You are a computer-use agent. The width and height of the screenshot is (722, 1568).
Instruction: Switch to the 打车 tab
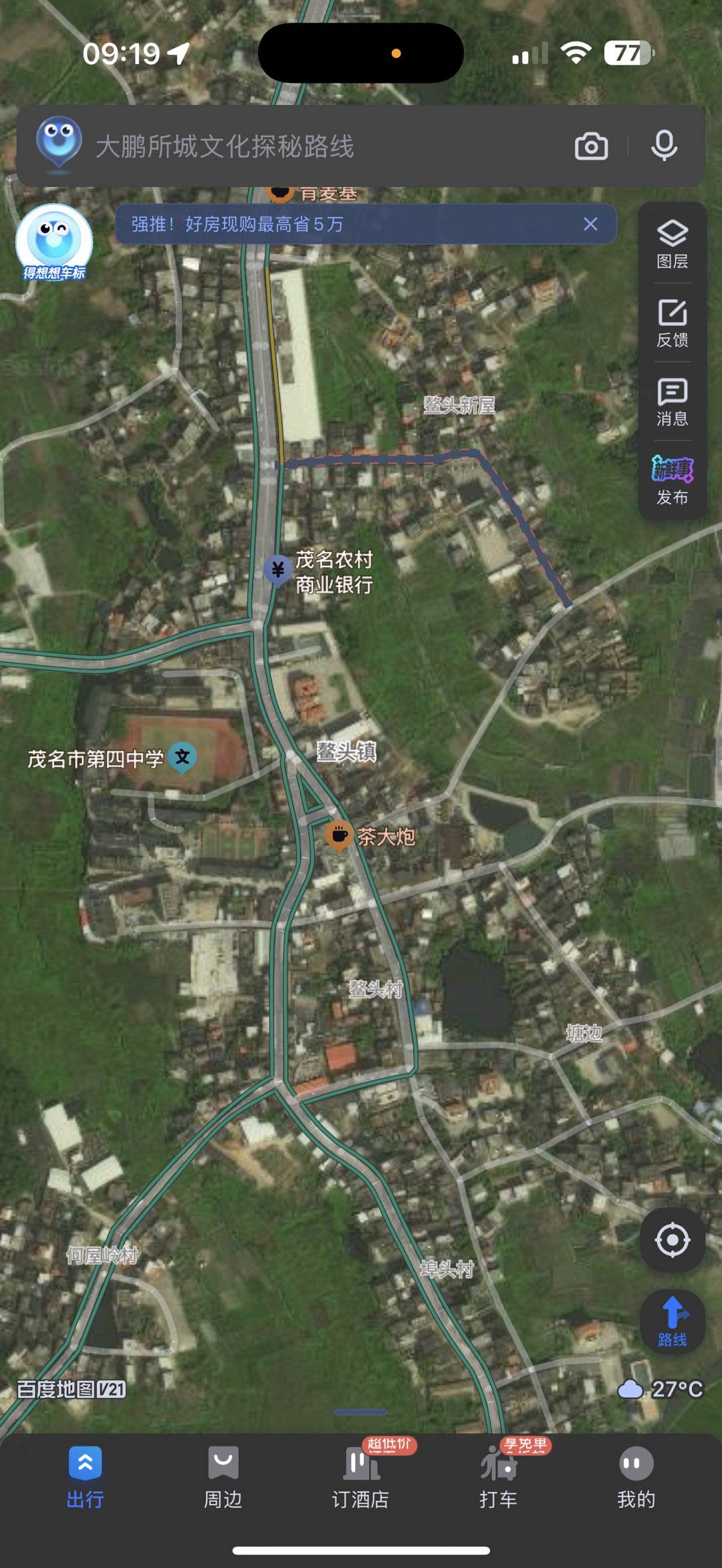[498, 1477]
